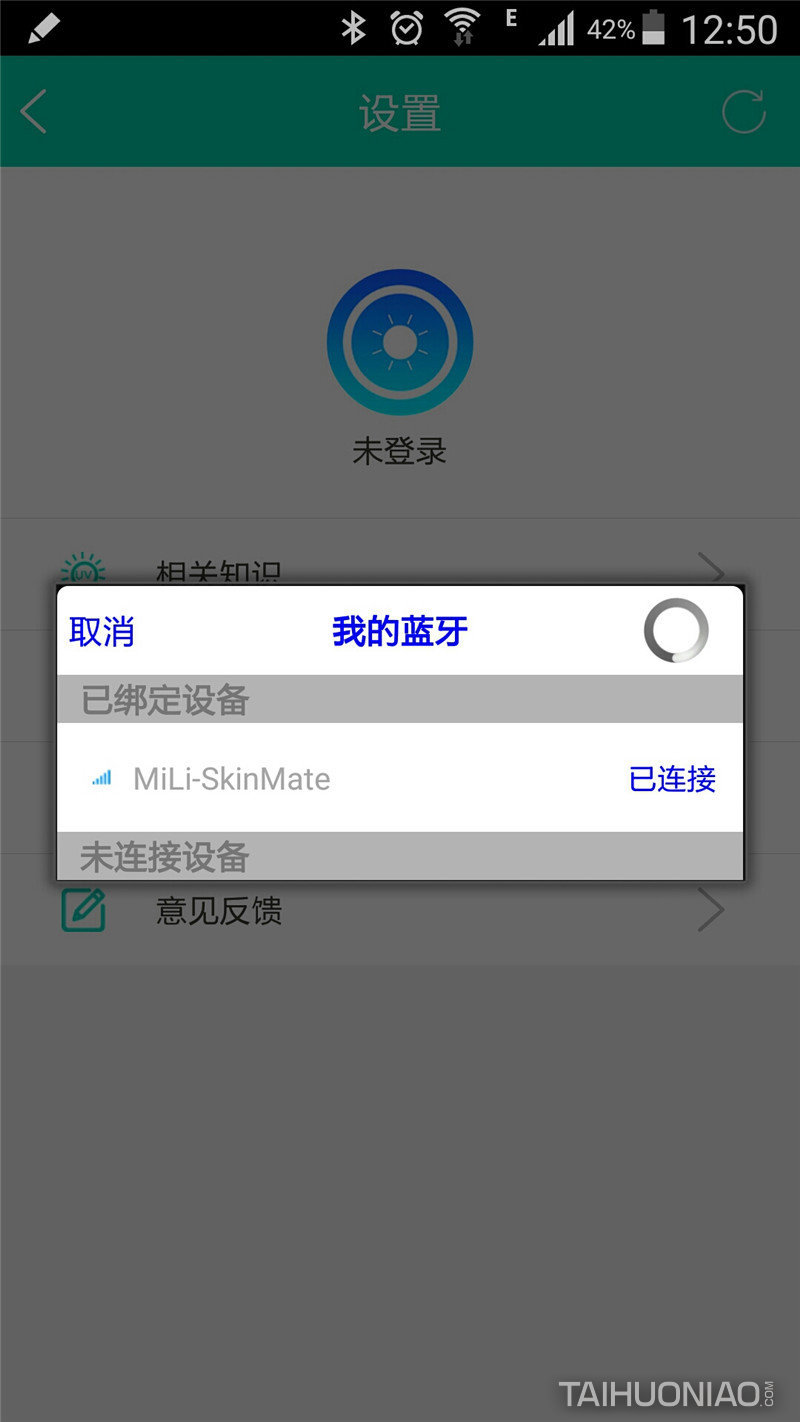Tap the signal bars icon beside MiLi-SkinMate
The height and width of the screenshot is (1422, 800).
pyautogui.click(x=101, y=778)
